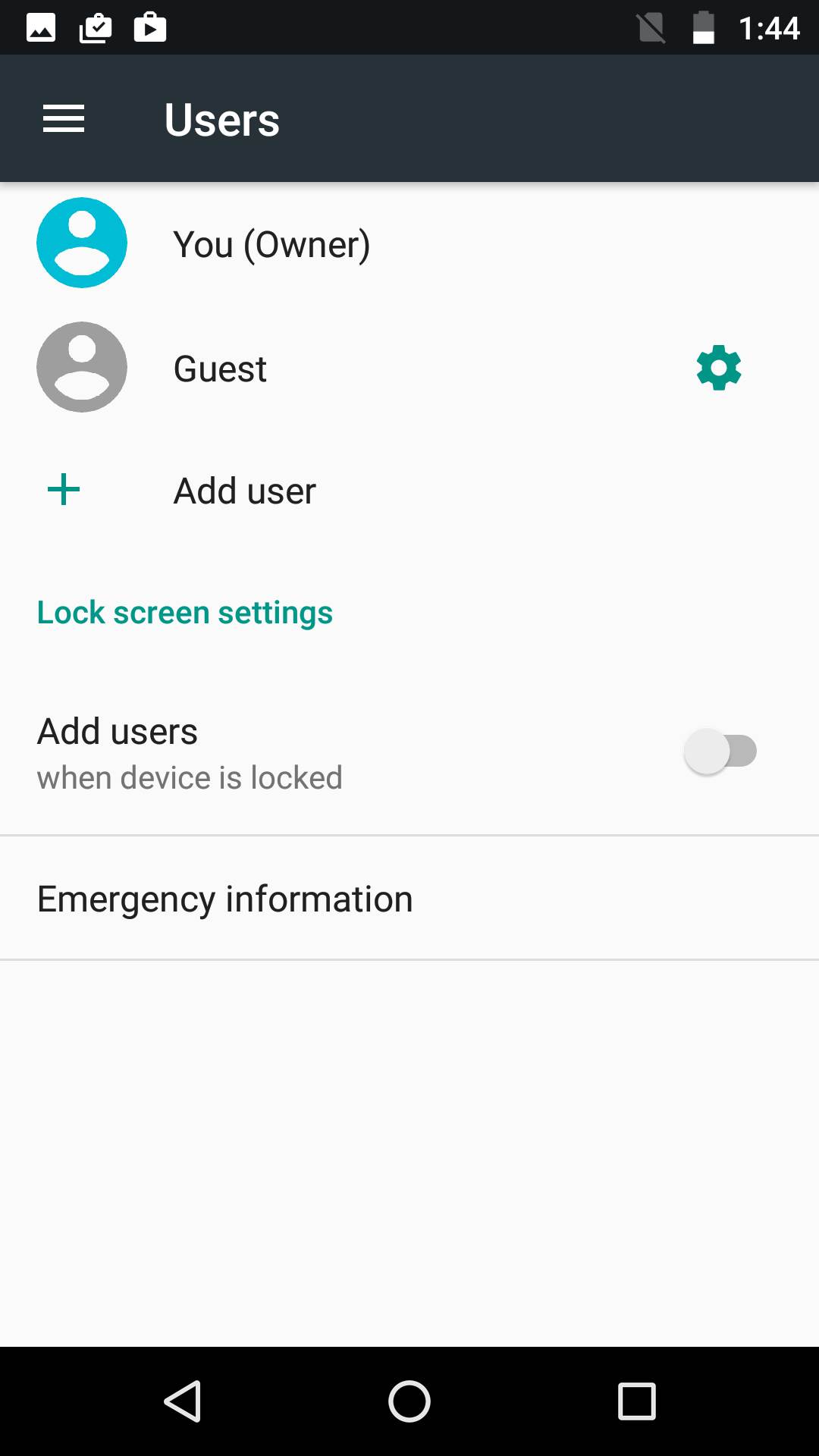Tap the Users title in the action bar
This screenshot has height=1456, width=819.
222,119
